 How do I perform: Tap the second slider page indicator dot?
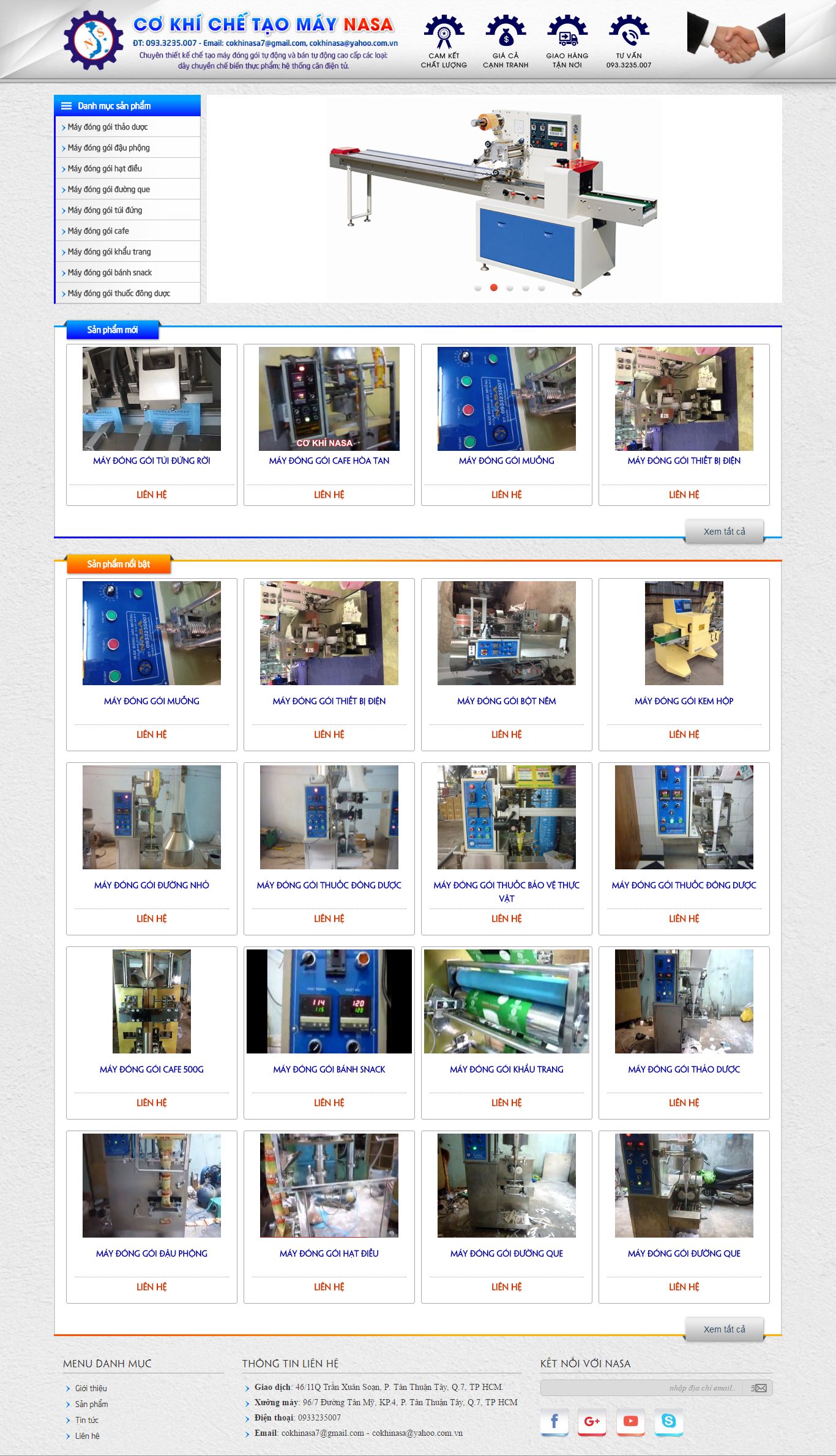[x=494, y=288]
